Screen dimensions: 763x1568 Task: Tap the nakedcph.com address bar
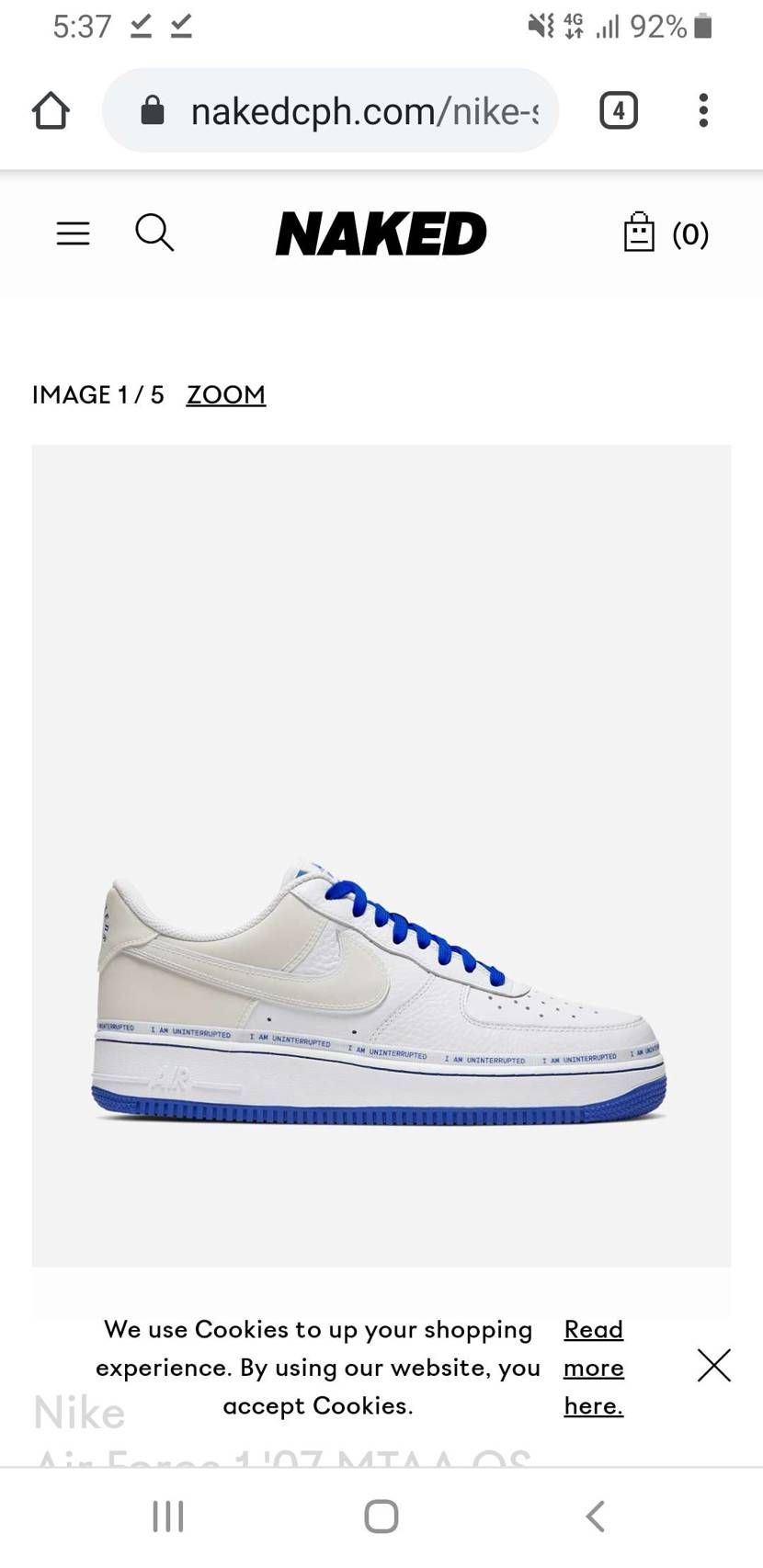click(x=331, y=111)
